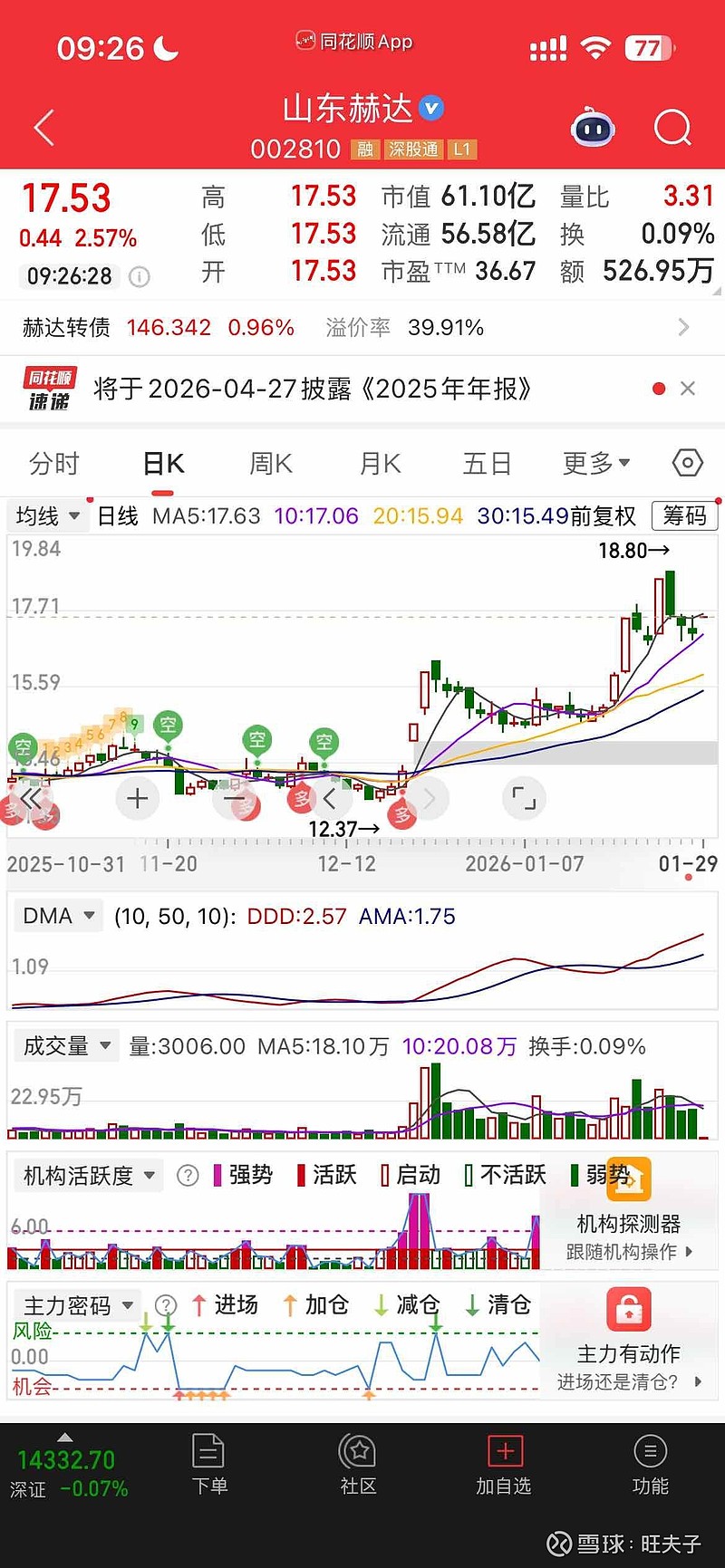Change the DMA indicator dropdown

tap(59, 916)
